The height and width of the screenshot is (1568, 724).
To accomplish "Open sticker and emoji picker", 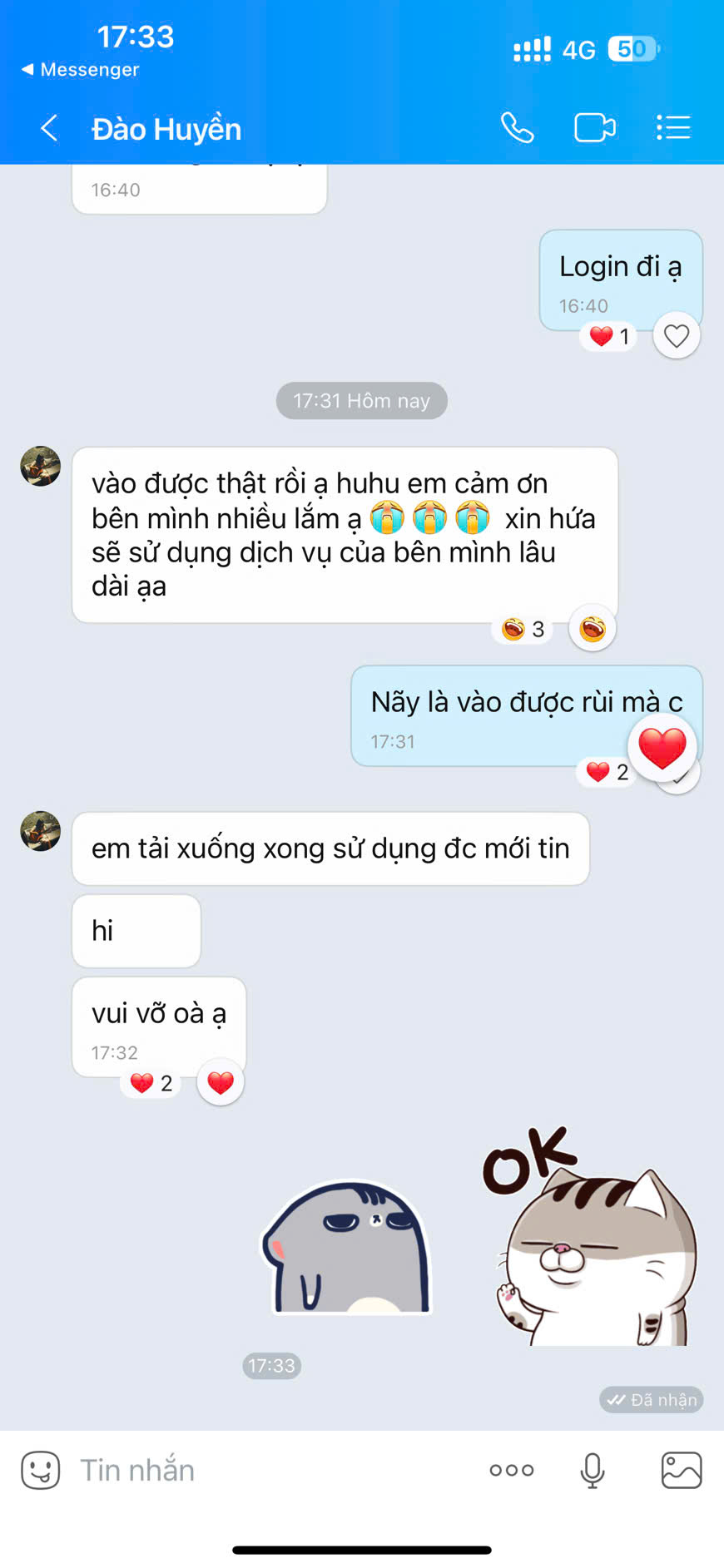I will (41, 1470).
